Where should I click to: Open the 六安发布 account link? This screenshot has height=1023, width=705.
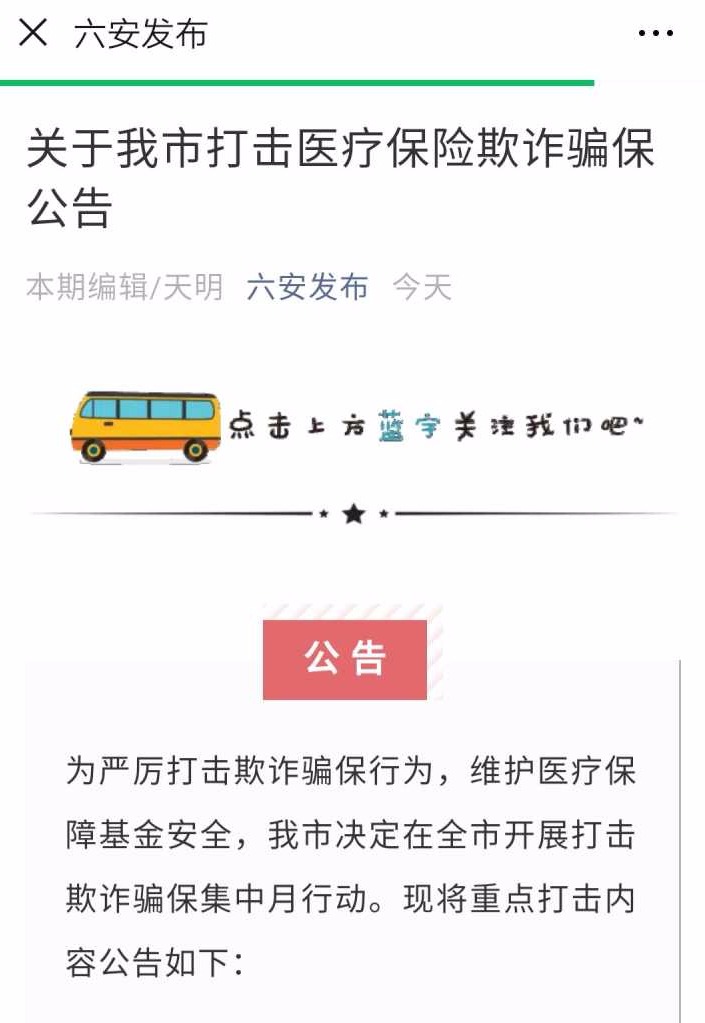[307, 288]
